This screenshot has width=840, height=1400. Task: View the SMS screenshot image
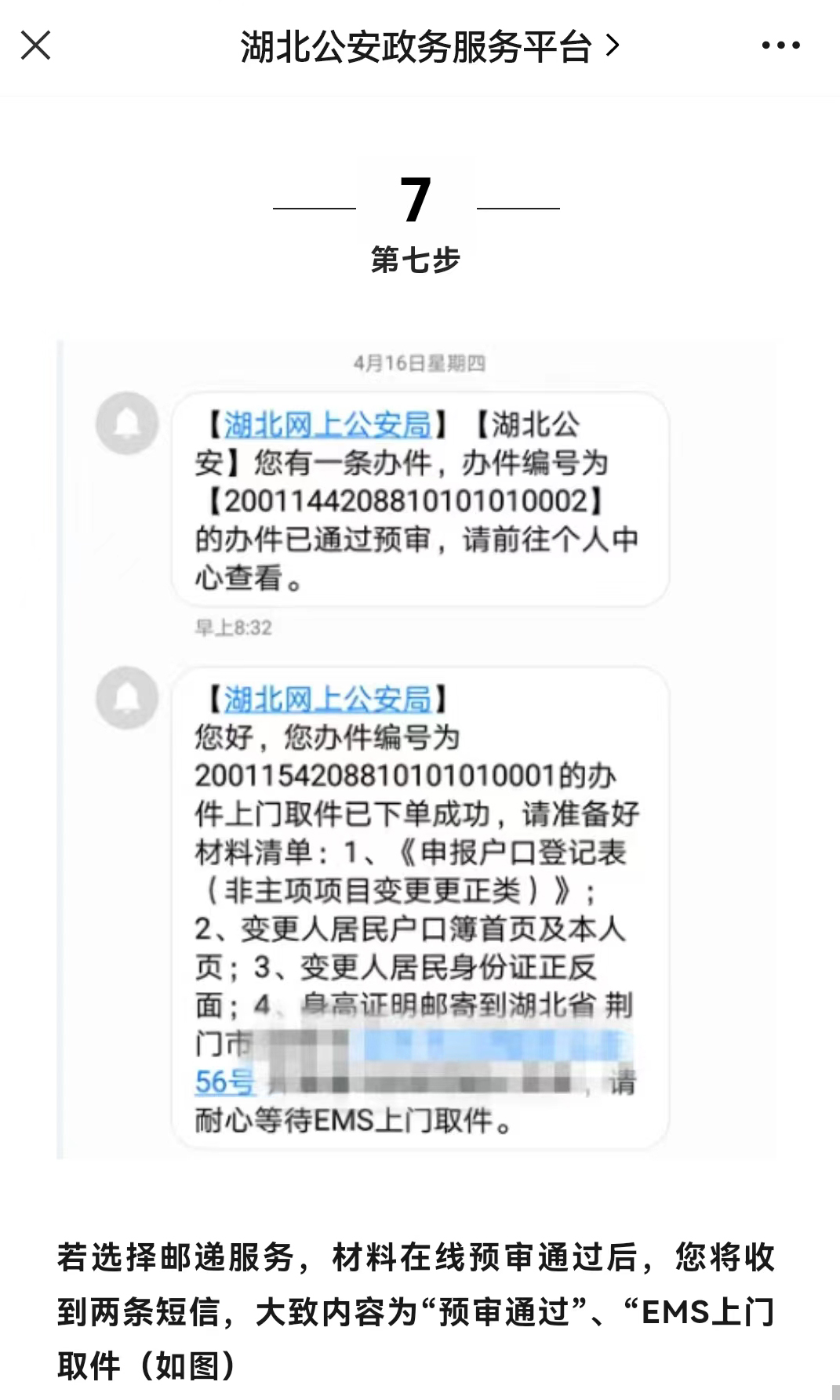pyautogui.click(x=416, y=749)
